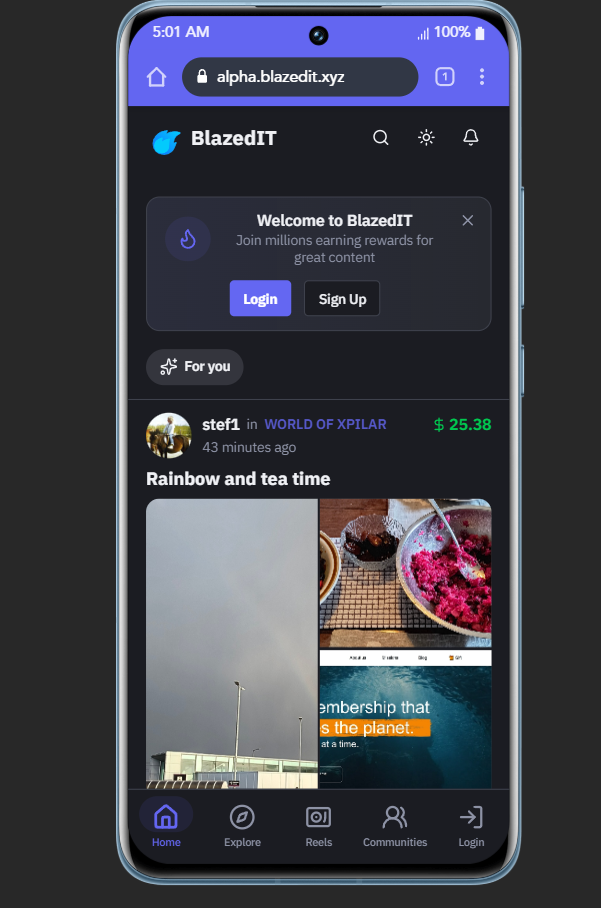Switch to the Explore tab
The image size is (601, 908).
pyautogui.click(x=242, y=826)
